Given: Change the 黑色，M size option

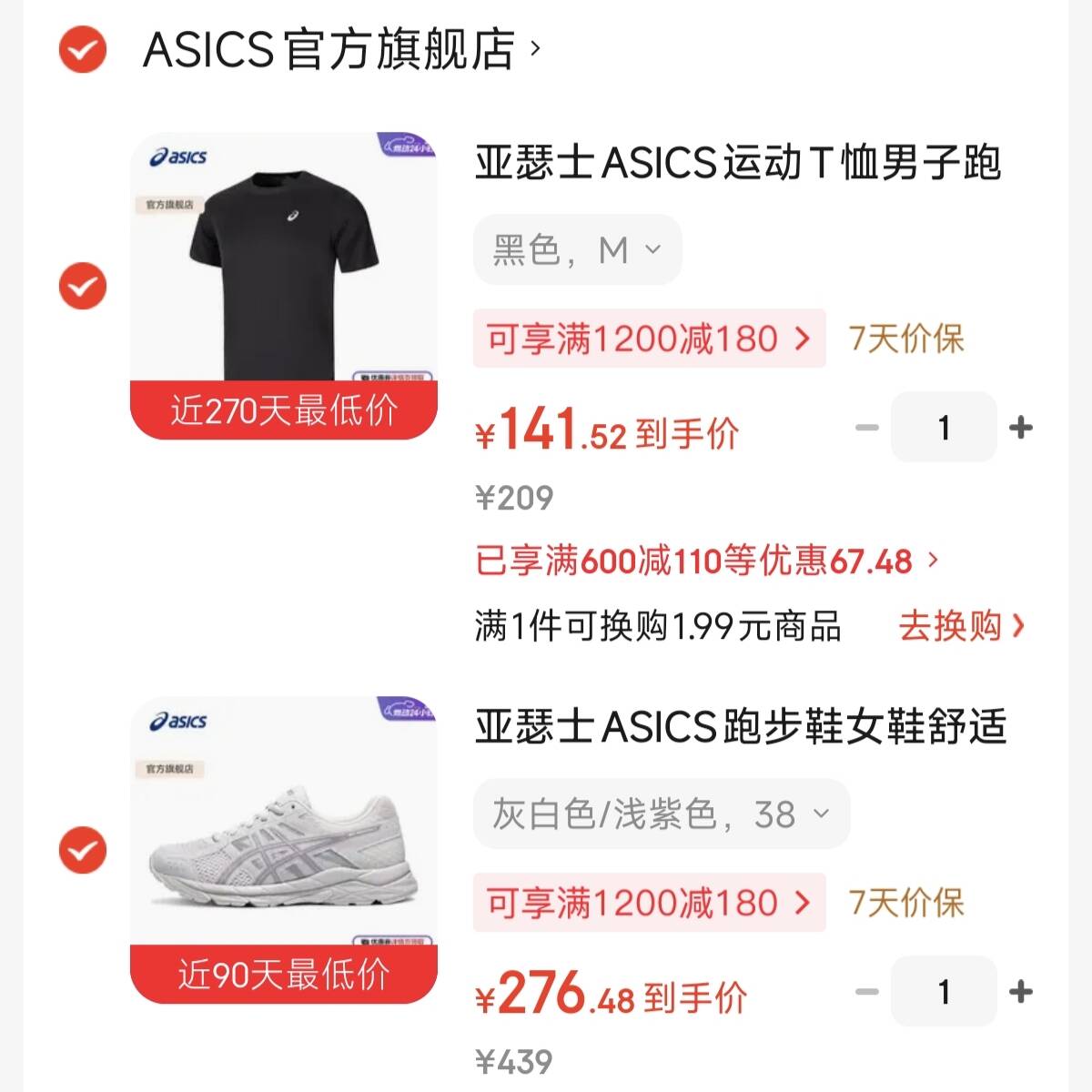Looking at the screenshot, I should [577, 249].
